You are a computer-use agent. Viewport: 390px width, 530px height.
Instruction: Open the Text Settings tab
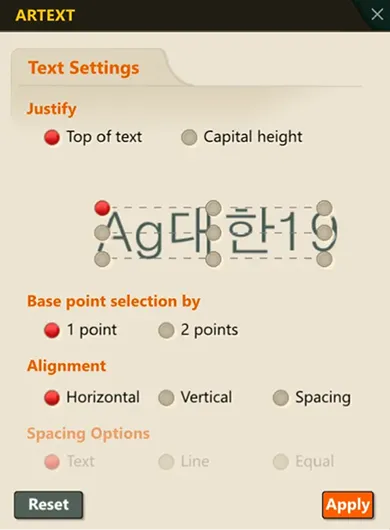(83, 68)
